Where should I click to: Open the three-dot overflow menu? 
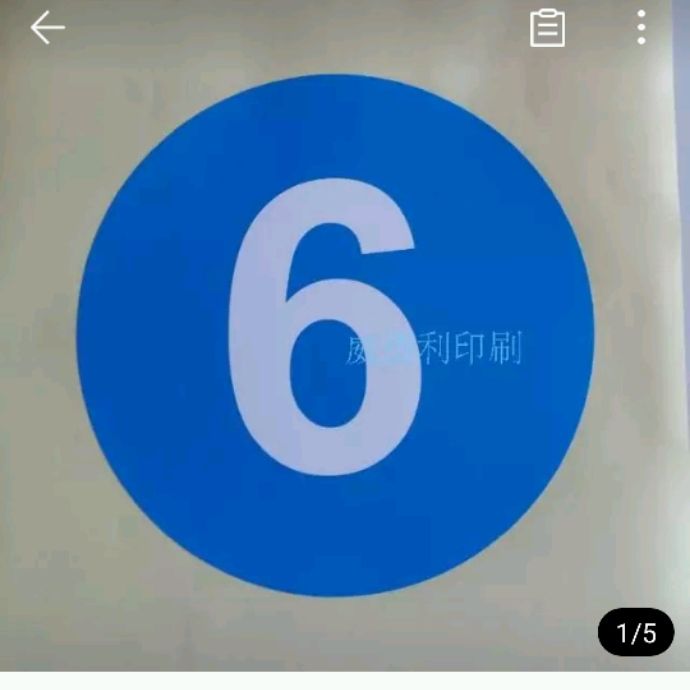641,28
